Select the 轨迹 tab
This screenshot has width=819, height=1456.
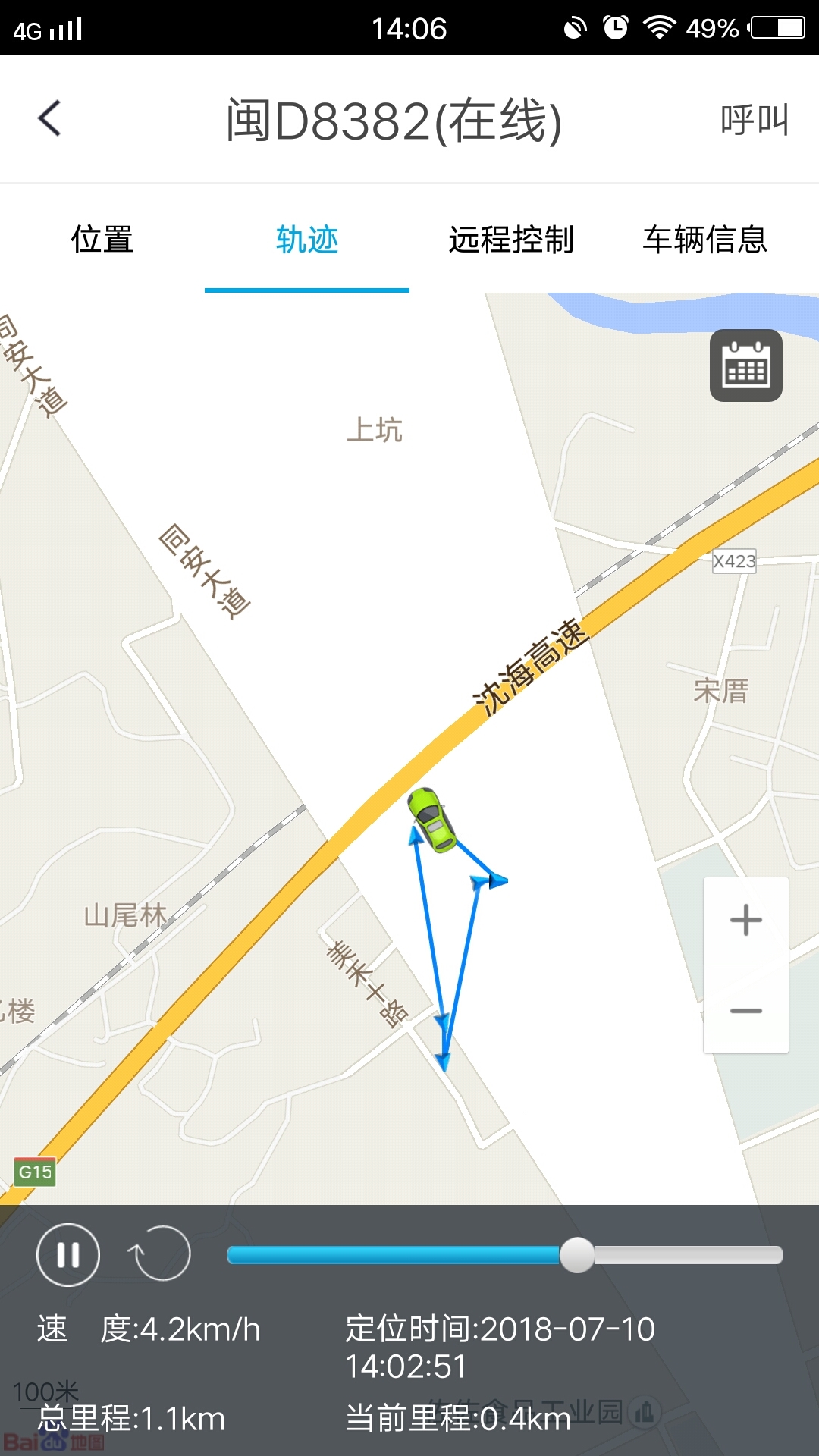[x=307, y=240]
